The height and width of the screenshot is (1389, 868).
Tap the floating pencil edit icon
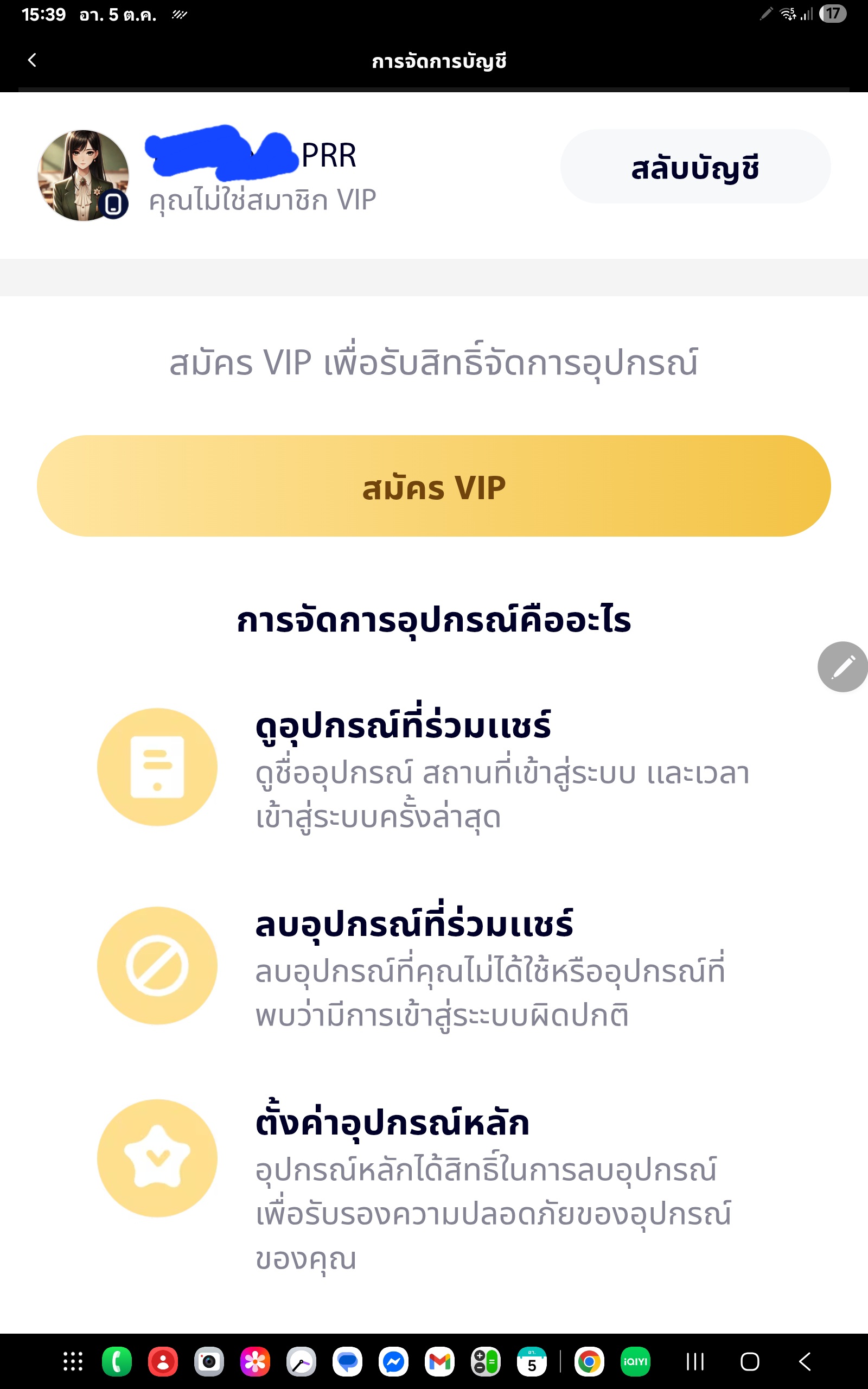point(843,667)
